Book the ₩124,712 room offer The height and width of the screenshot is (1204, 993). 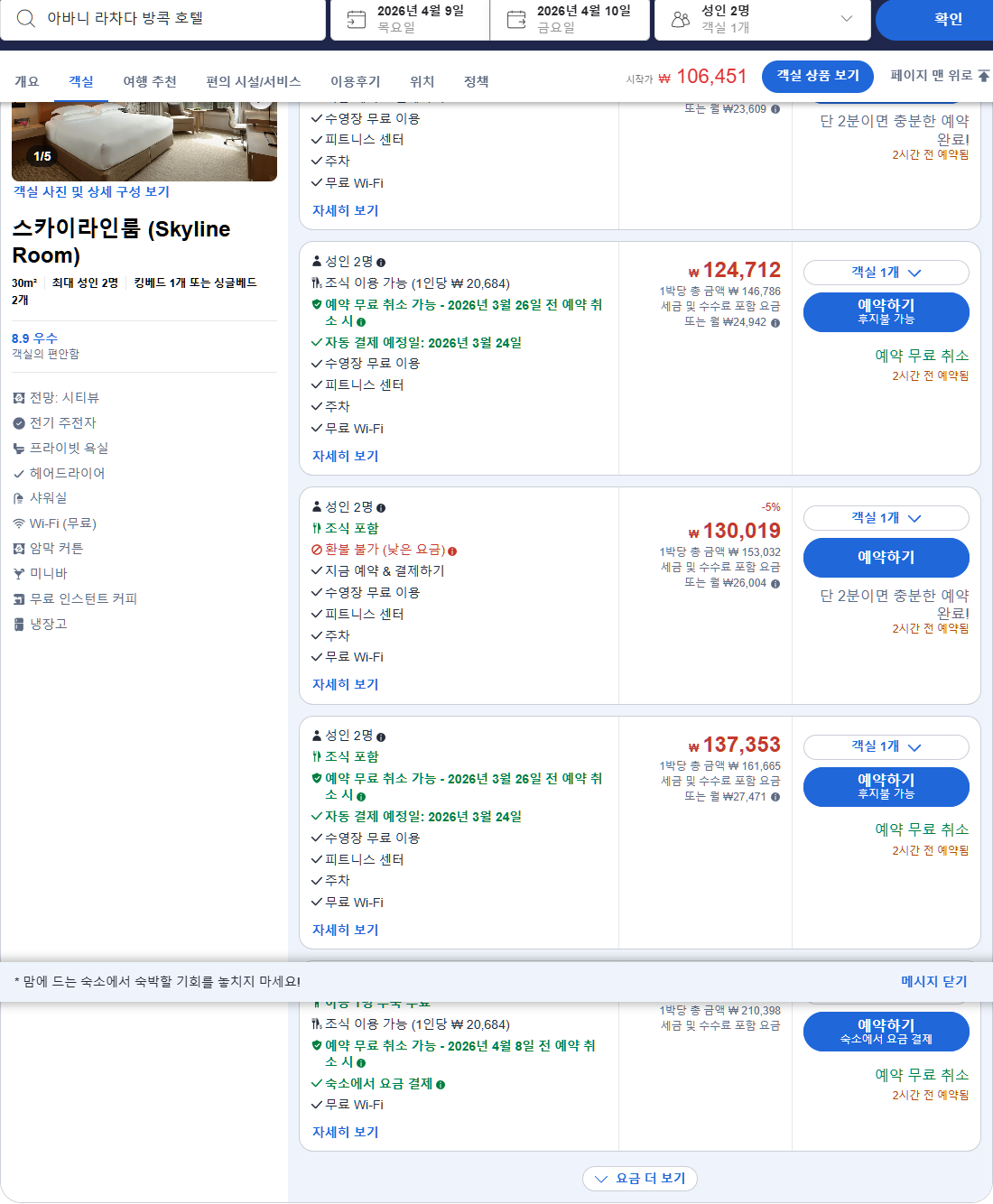pyautogui.click(x=886, y=311)
